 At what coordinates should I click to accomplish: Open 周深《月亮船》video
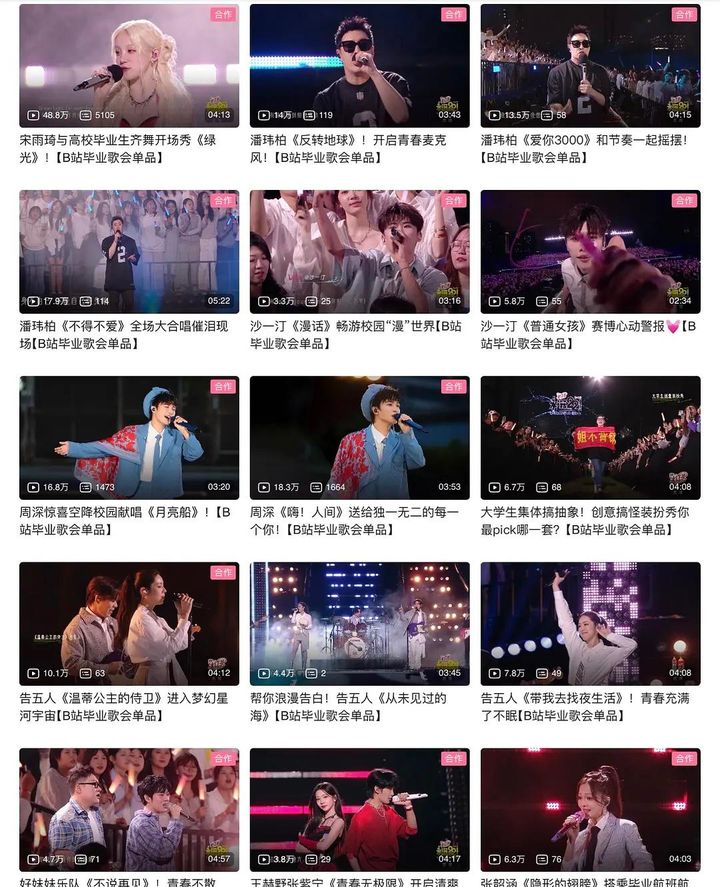(x=129, y=437)
